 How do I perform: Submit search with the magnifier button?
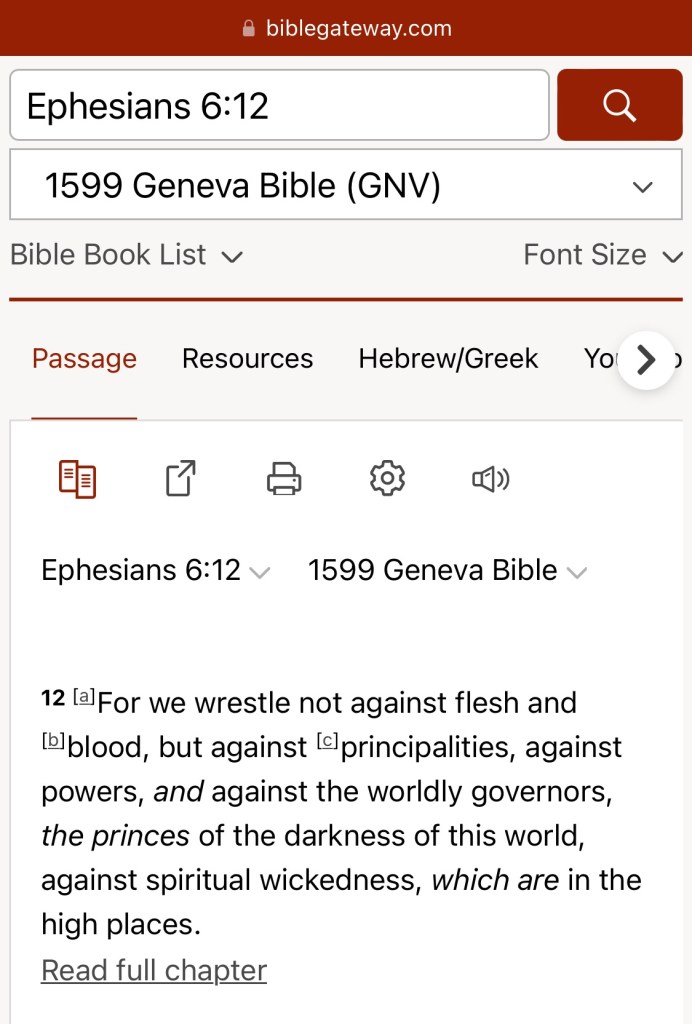click(x=619, y=105)
